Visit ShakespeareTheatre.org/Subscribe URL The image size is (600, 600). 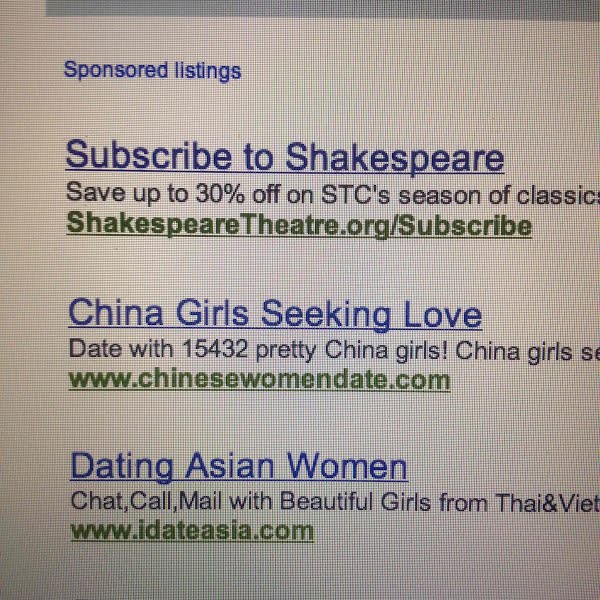(298, 225)
